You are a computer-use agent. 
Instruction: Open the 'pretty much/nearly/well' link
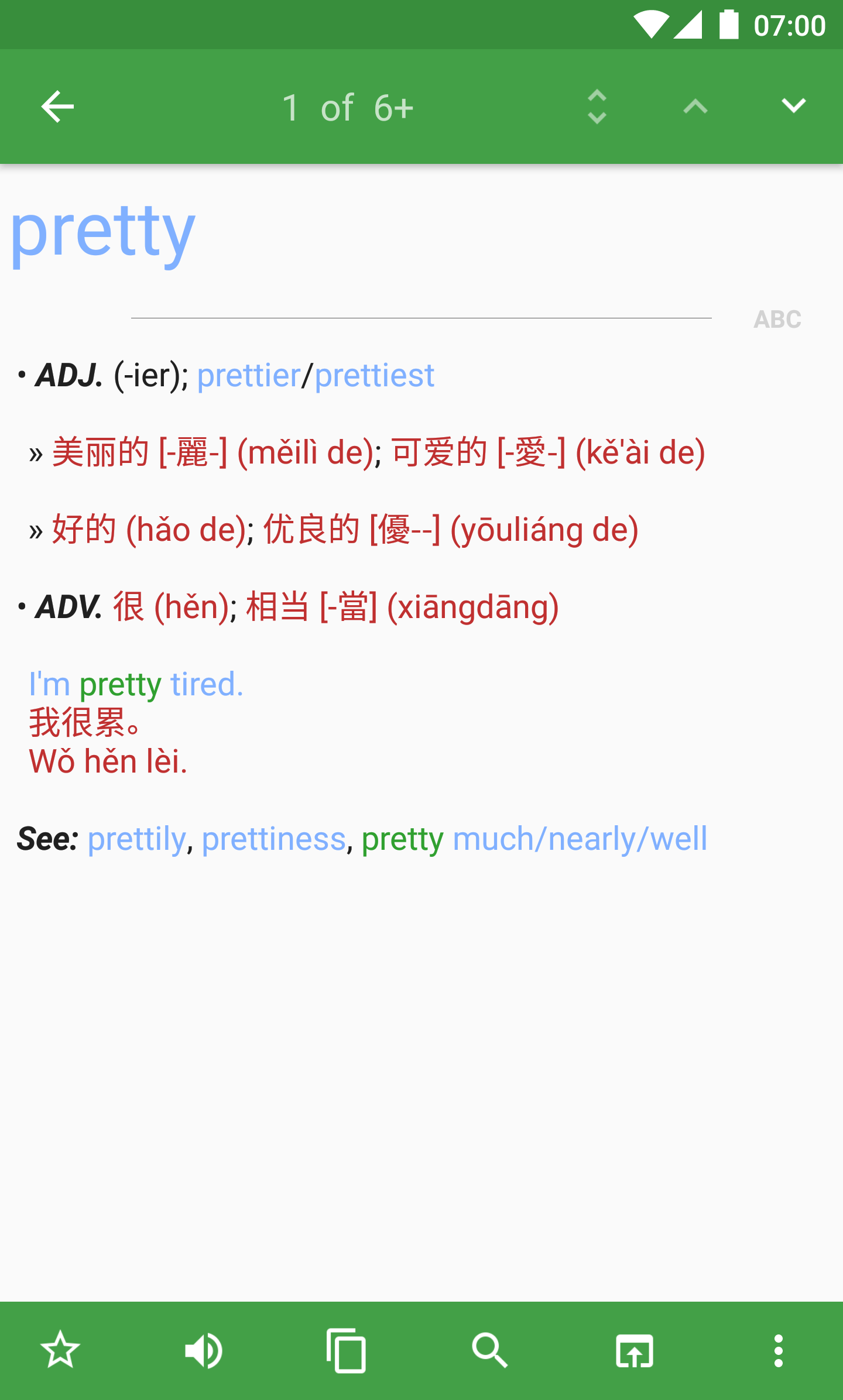534,839
